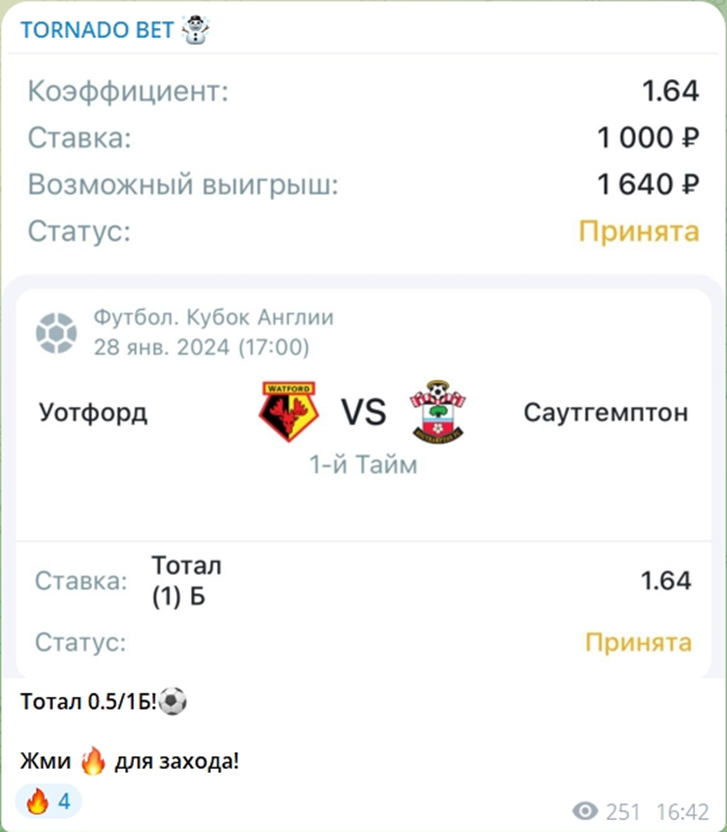Click the soccer ball emoji after Тотал 0.5/1Б
727x832 pixels.
point(173,702)
